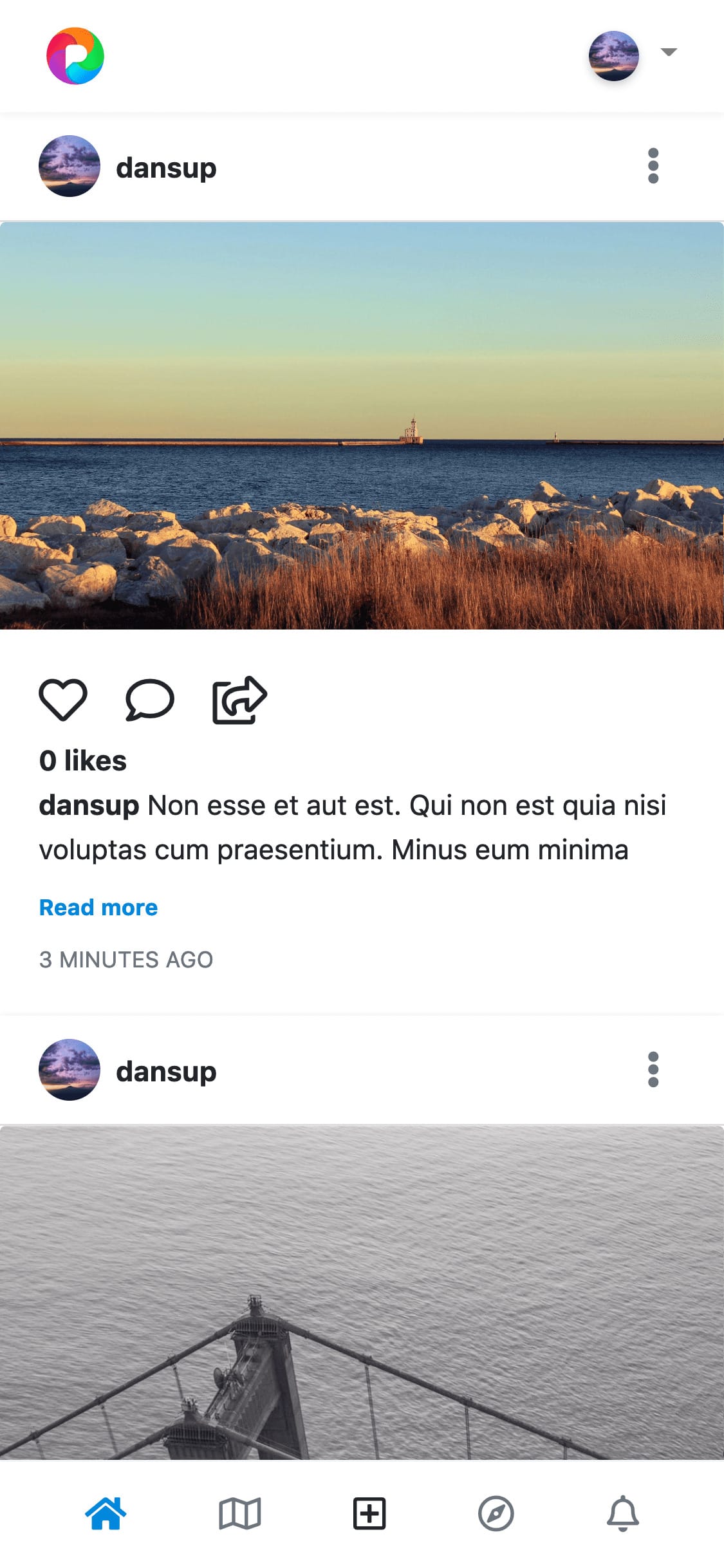
Task: Open options menu on the lighthouse seascape post
Action: pyautogui.click(x=653, y=166)
